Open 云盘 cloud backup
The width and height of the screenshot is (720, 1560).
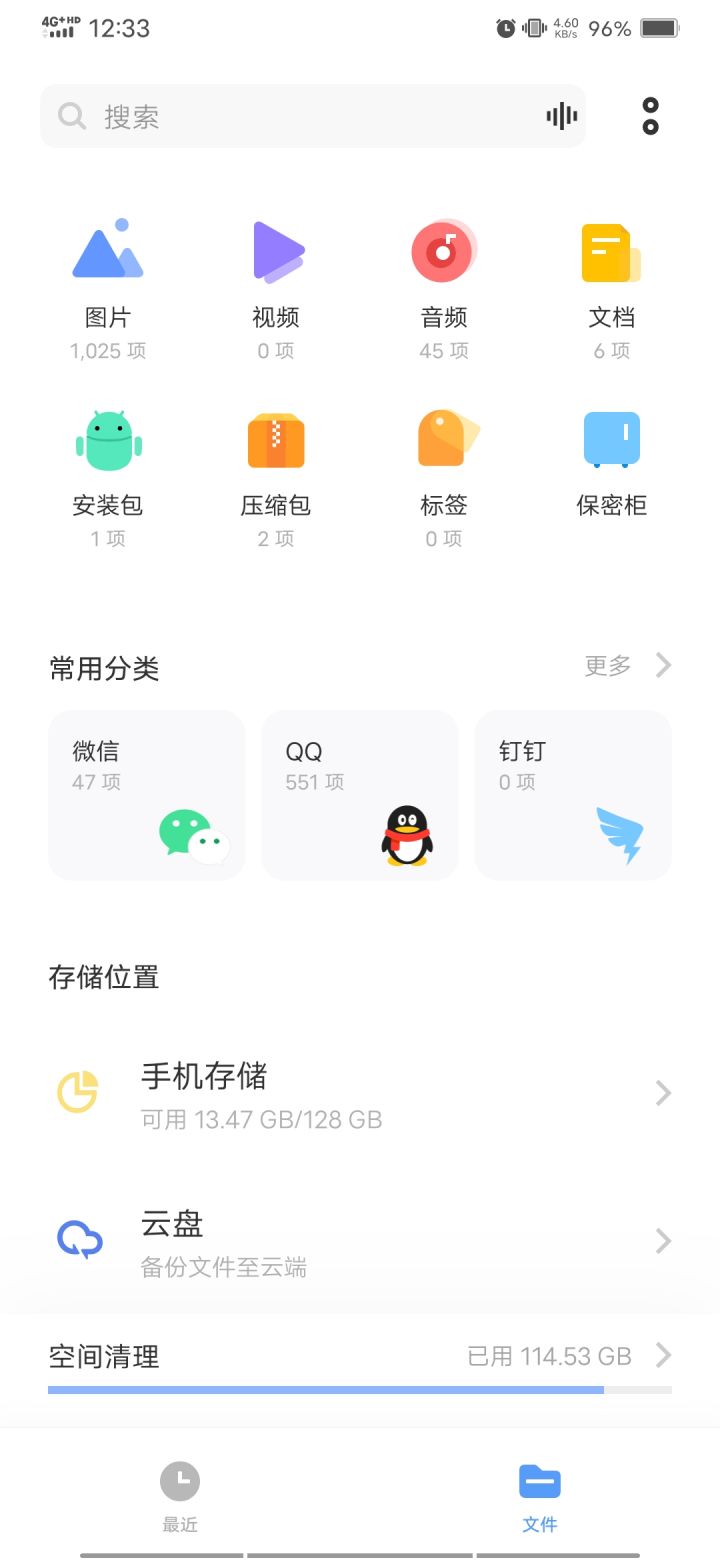(x=360, y=1242)
